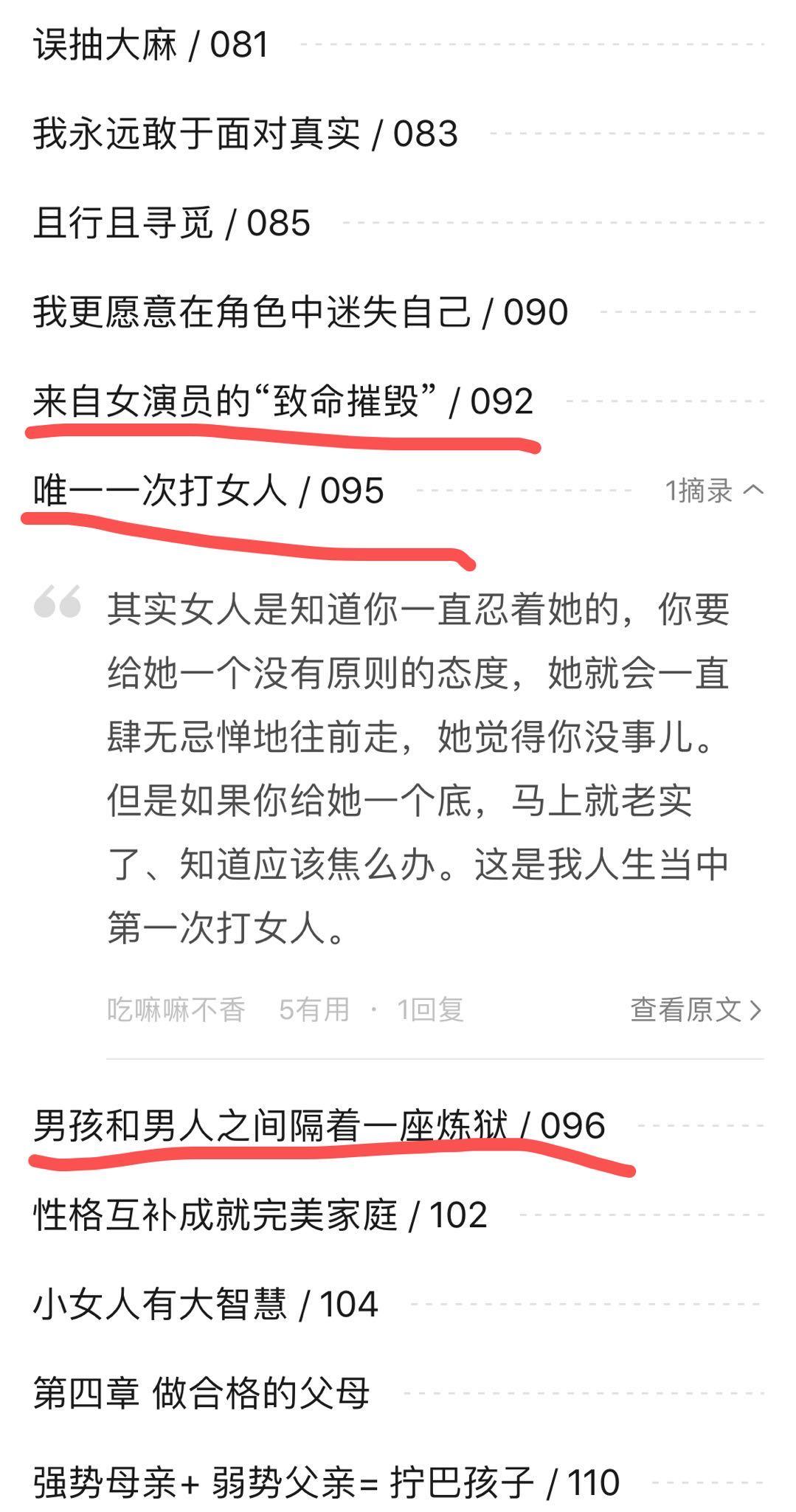
Task: Open 我更愿意在角色中迷失自己 / 090
Action: coord(398,312)
